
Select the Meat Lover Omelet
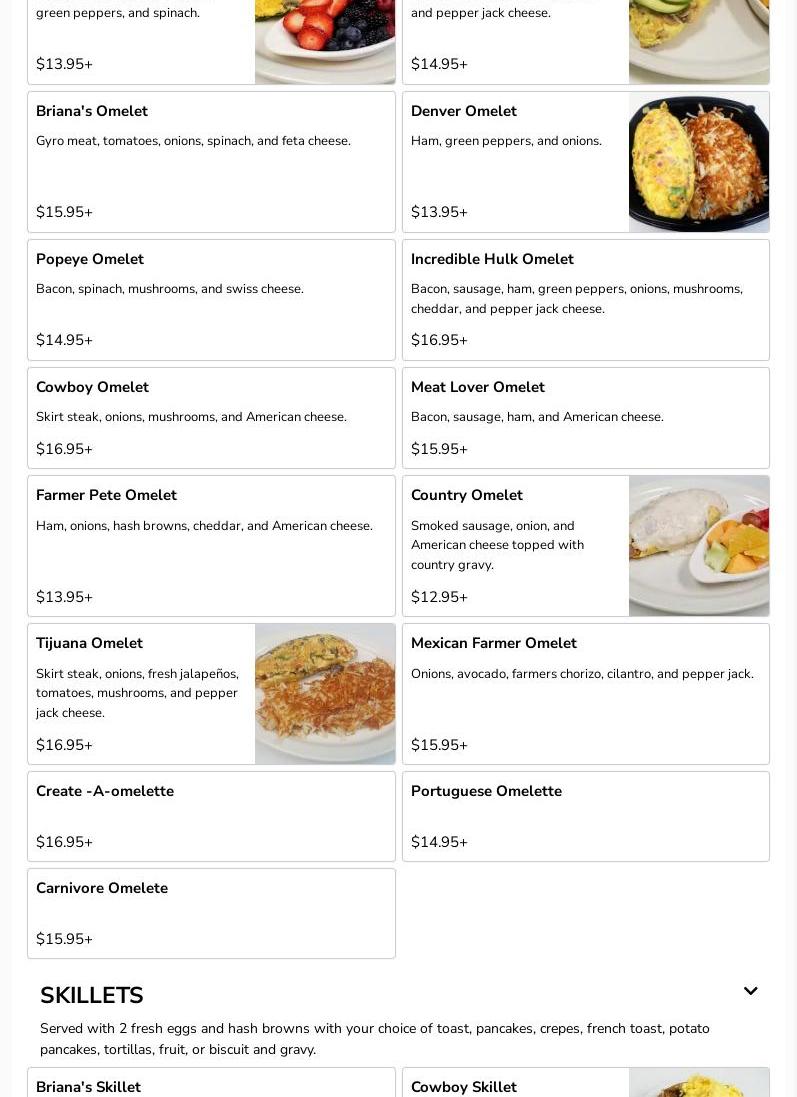point(585,418)
